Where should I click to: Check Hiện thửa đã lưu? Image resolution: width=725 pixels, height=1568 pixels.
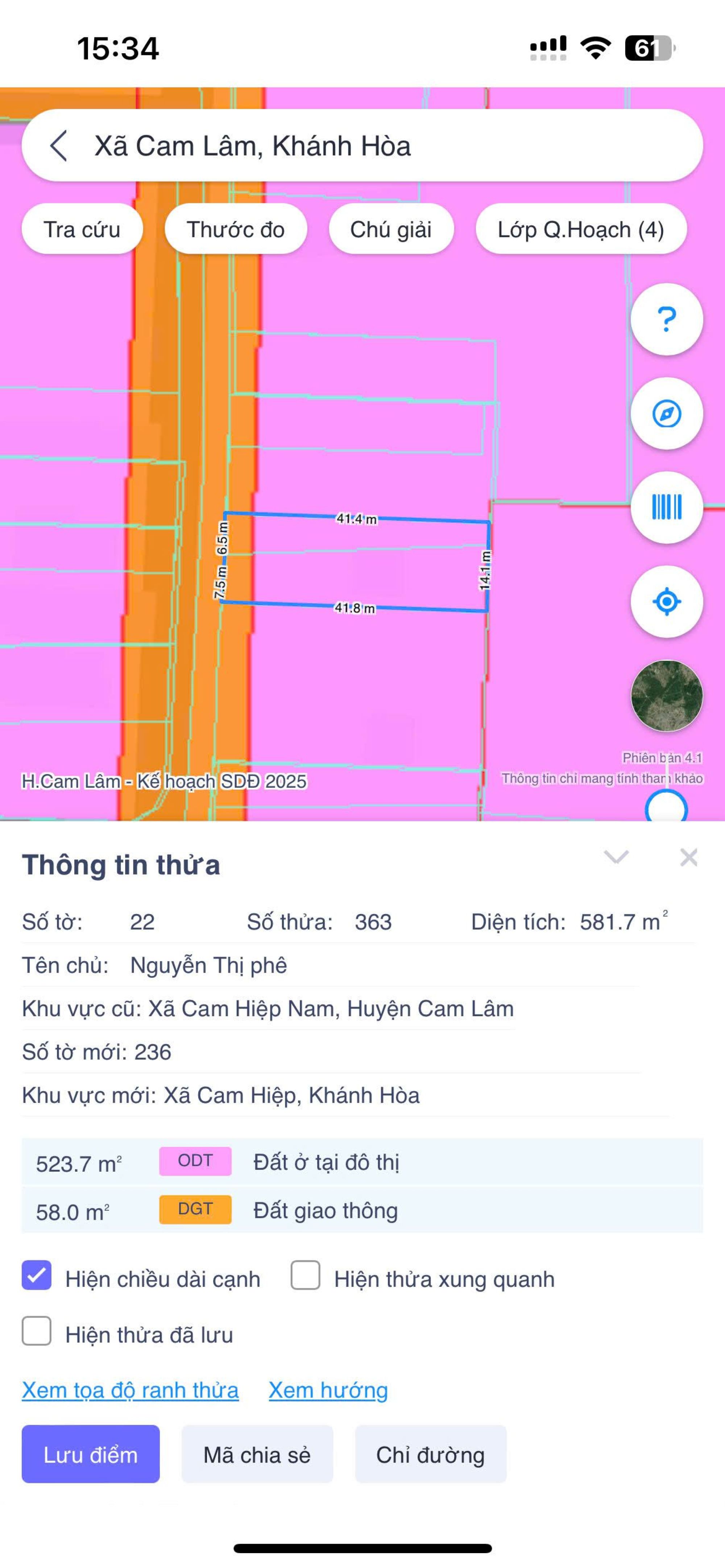[x=37, y=1331]
